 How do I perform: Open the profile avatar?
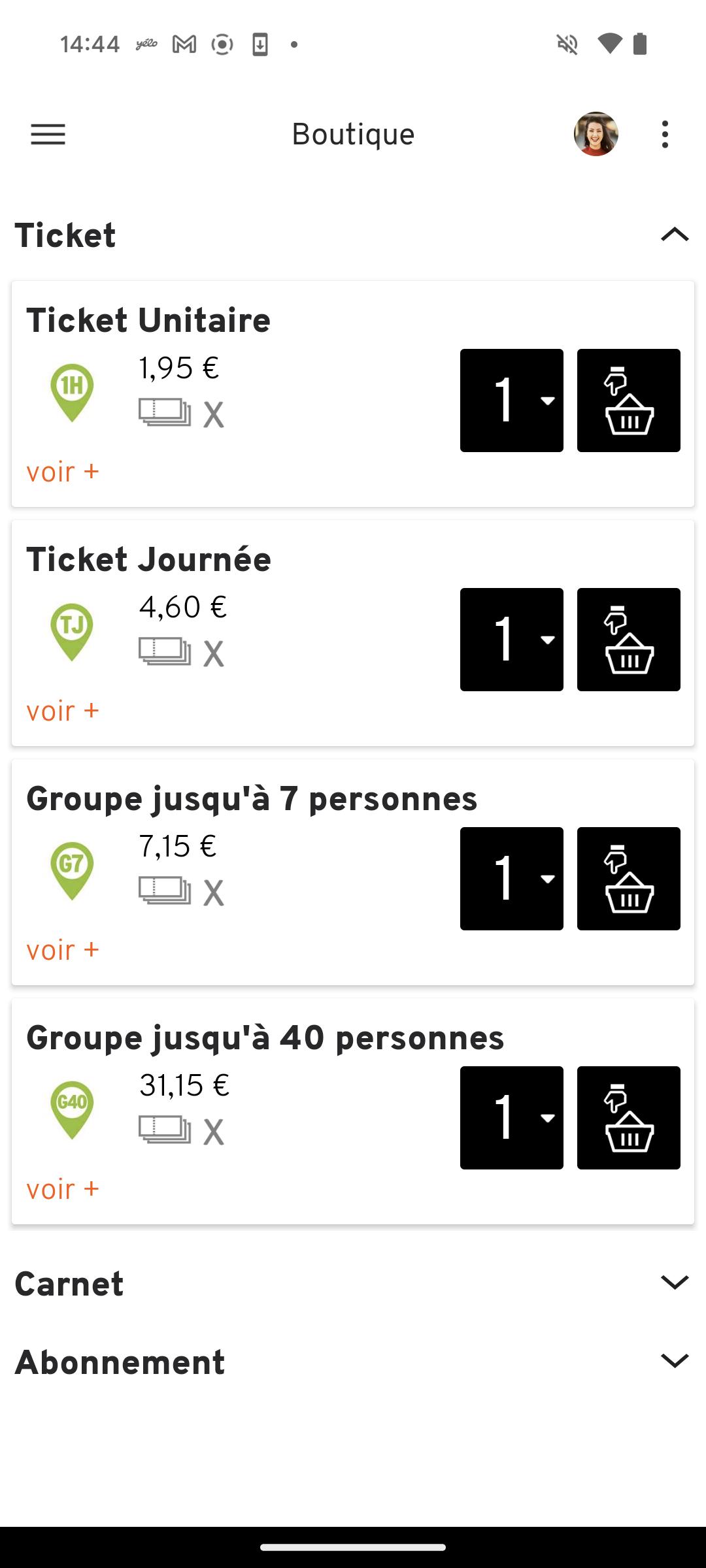[596, 134]
